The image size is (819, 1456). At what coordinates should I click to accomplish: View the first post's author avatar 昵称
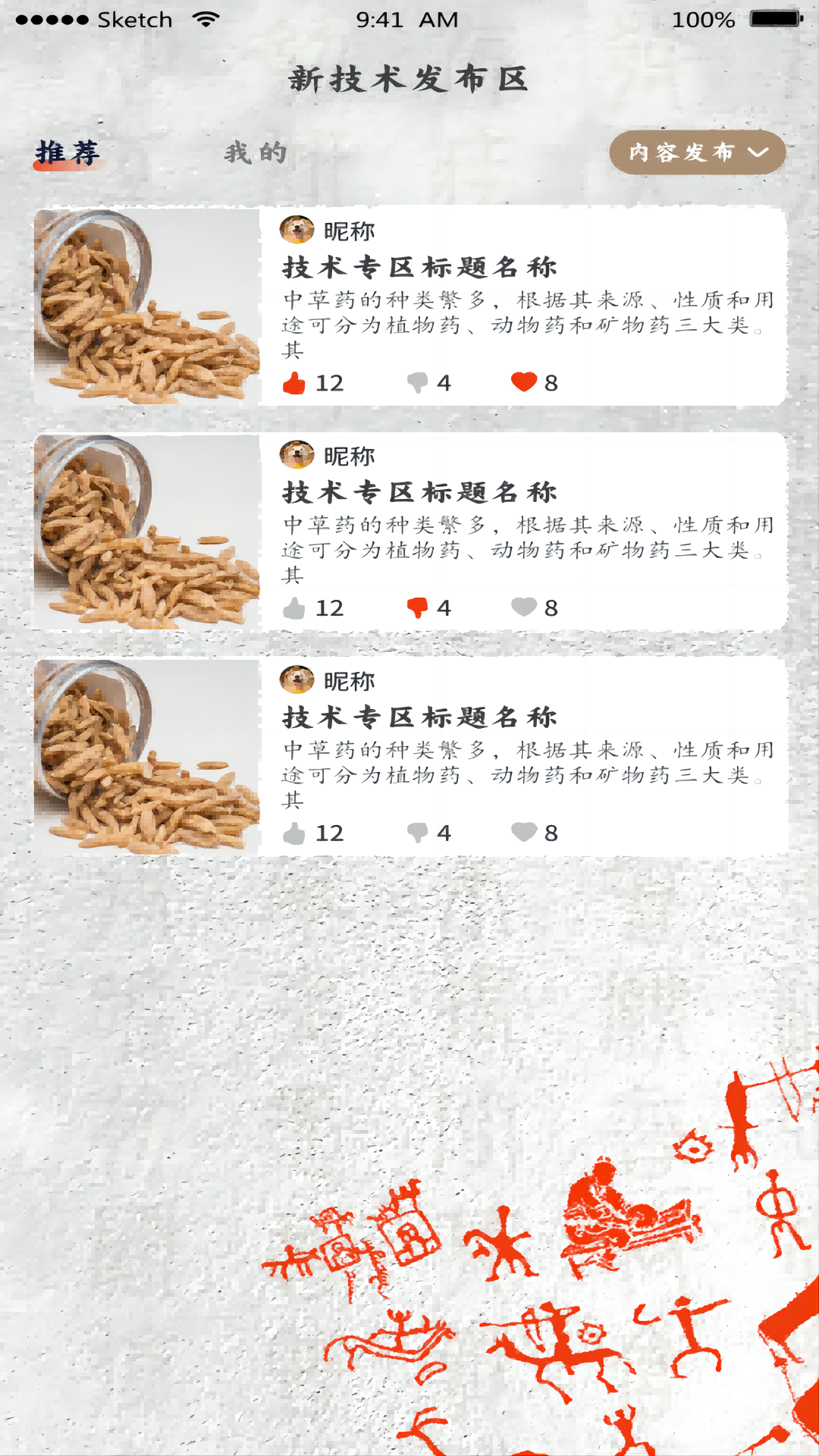pyautogui.click(x=297, y=230)
